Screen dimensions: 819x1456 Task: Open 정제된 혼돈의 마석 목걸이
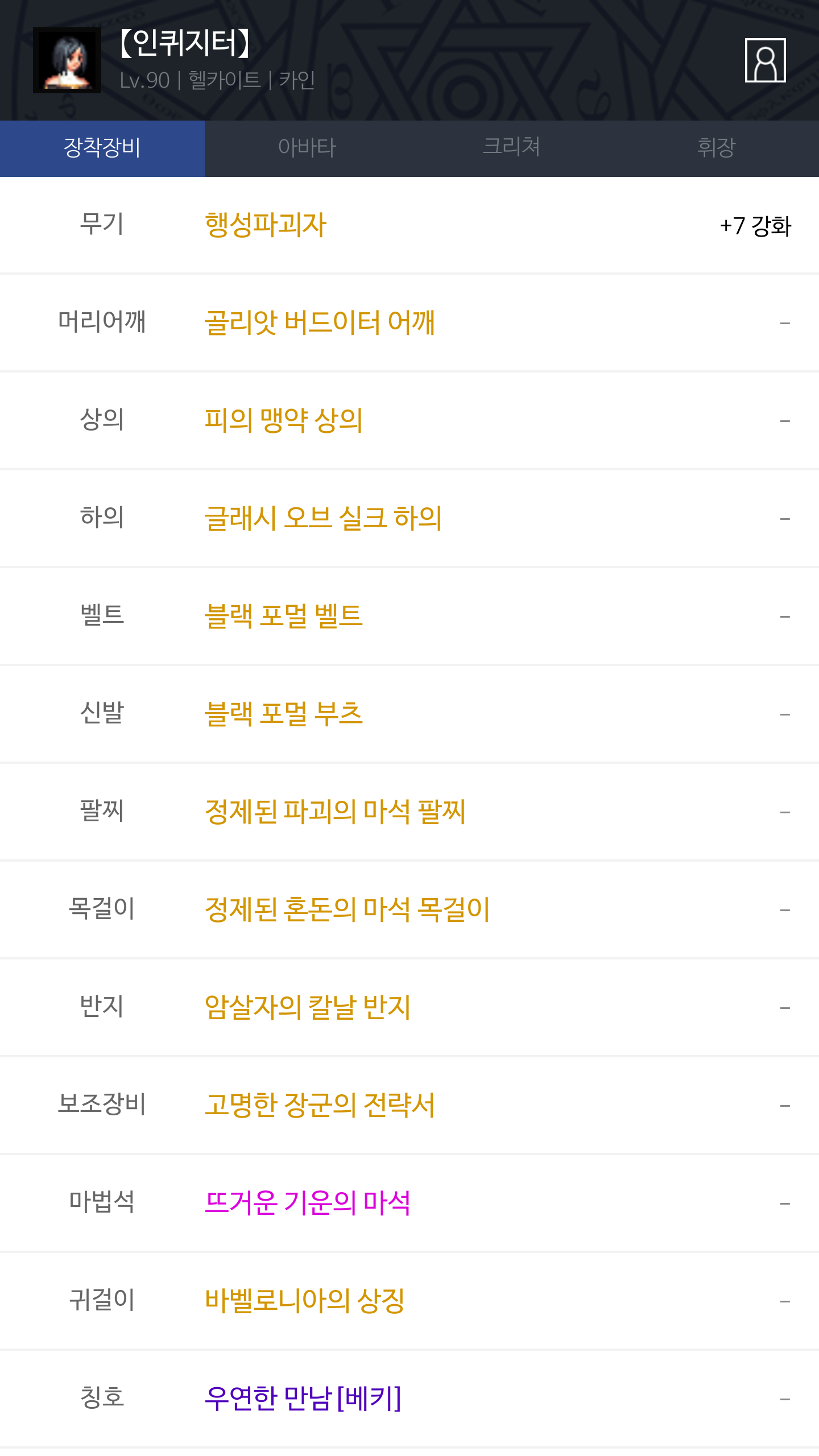coord(347,910)
